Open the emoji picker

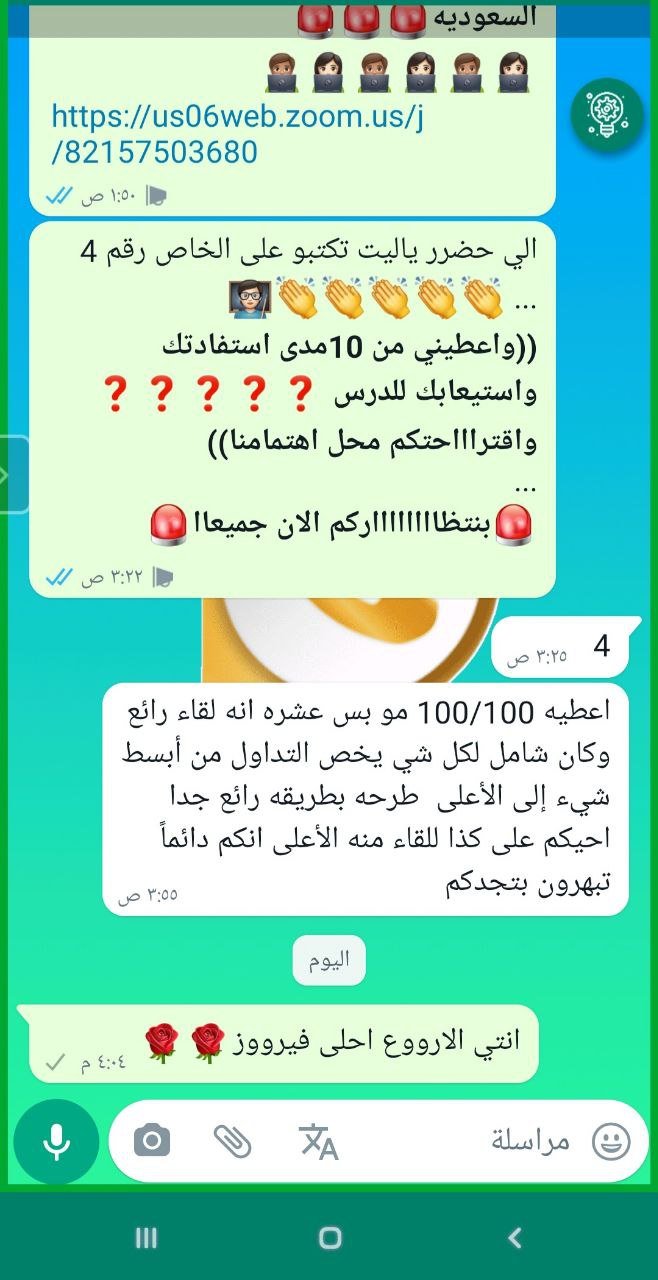[610, 1141]
